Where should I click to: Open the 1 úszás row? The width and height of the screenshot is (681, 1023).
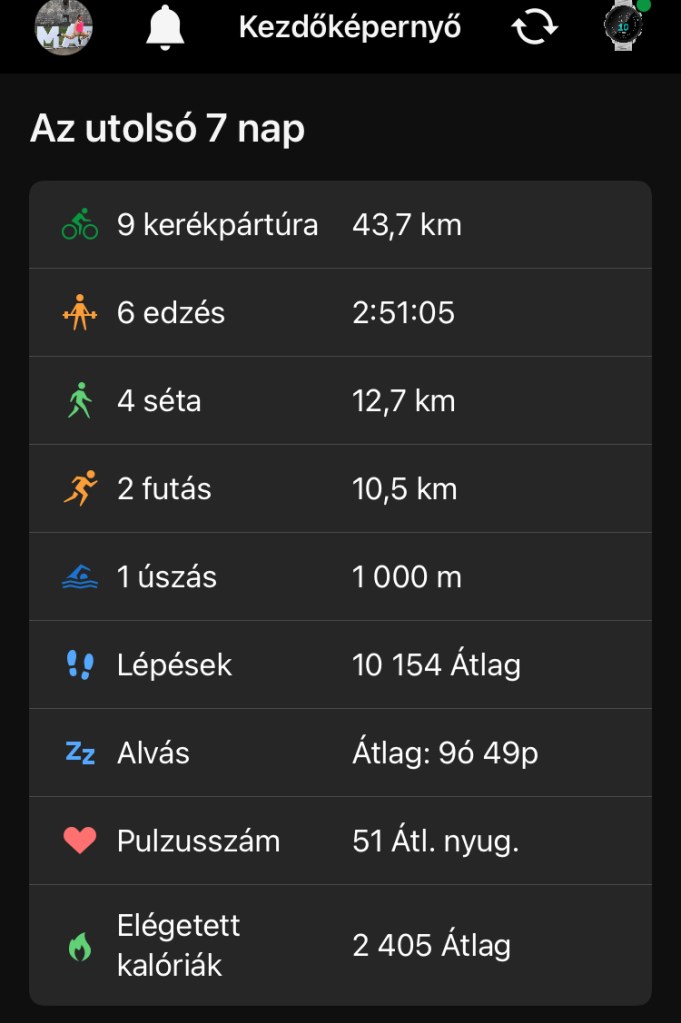(x=340, y=577)
